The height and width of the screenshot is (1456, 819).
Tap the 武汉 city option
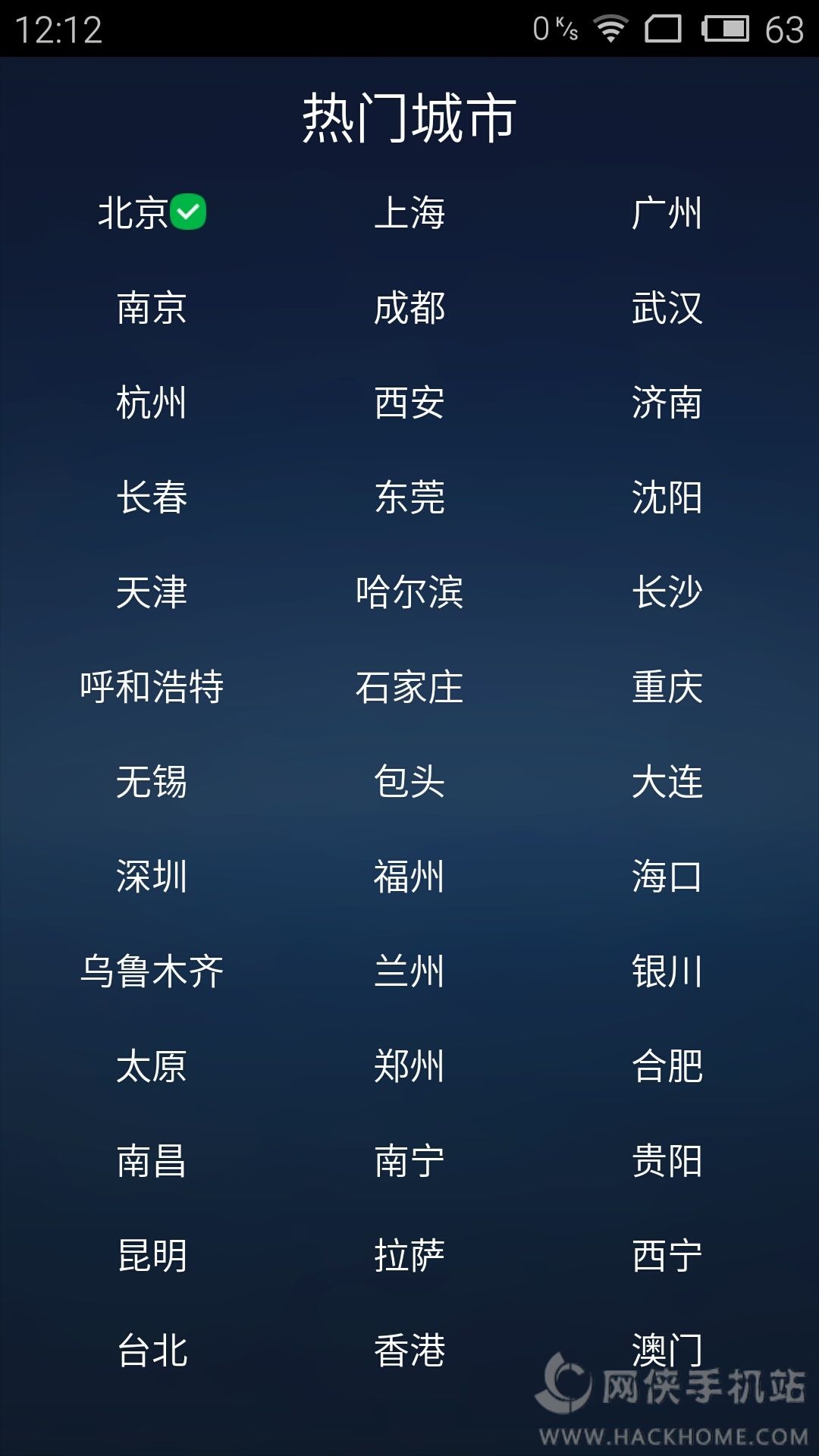click(x=667, y=308)
